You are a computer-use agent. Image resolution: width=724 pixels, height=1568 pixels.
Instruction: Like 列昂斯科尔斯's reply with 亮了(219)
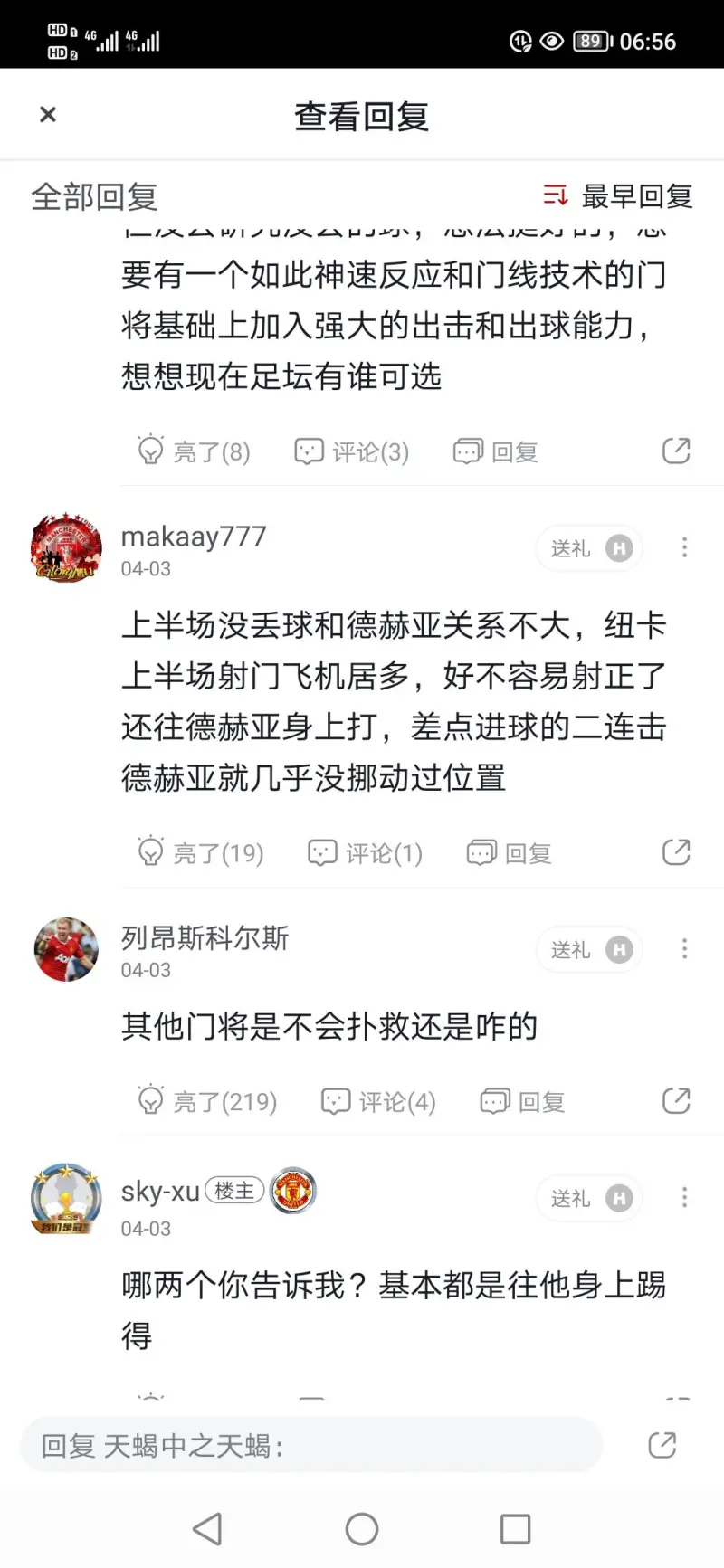(207, 1101)
